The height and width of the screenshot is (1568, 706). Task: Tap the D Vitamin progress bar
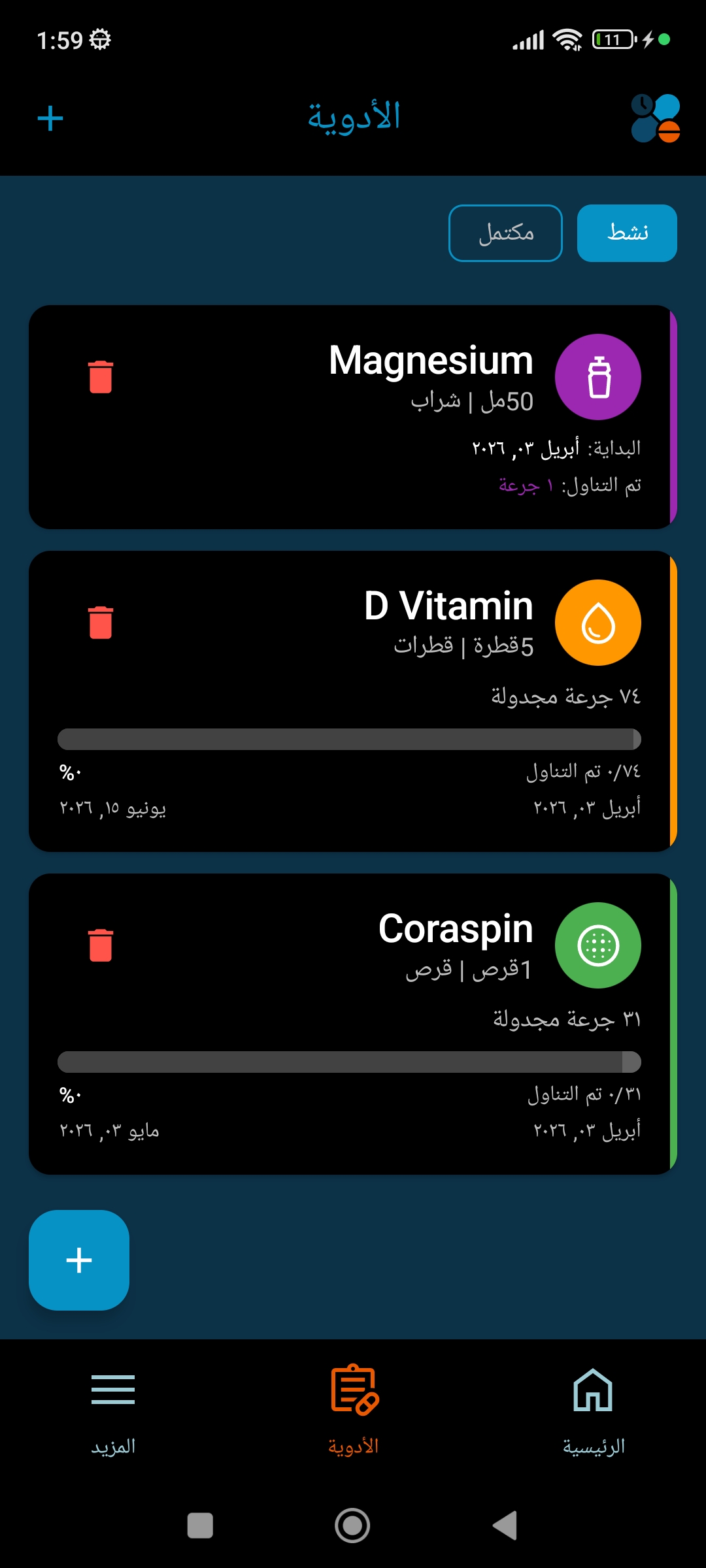pos(348,738)
